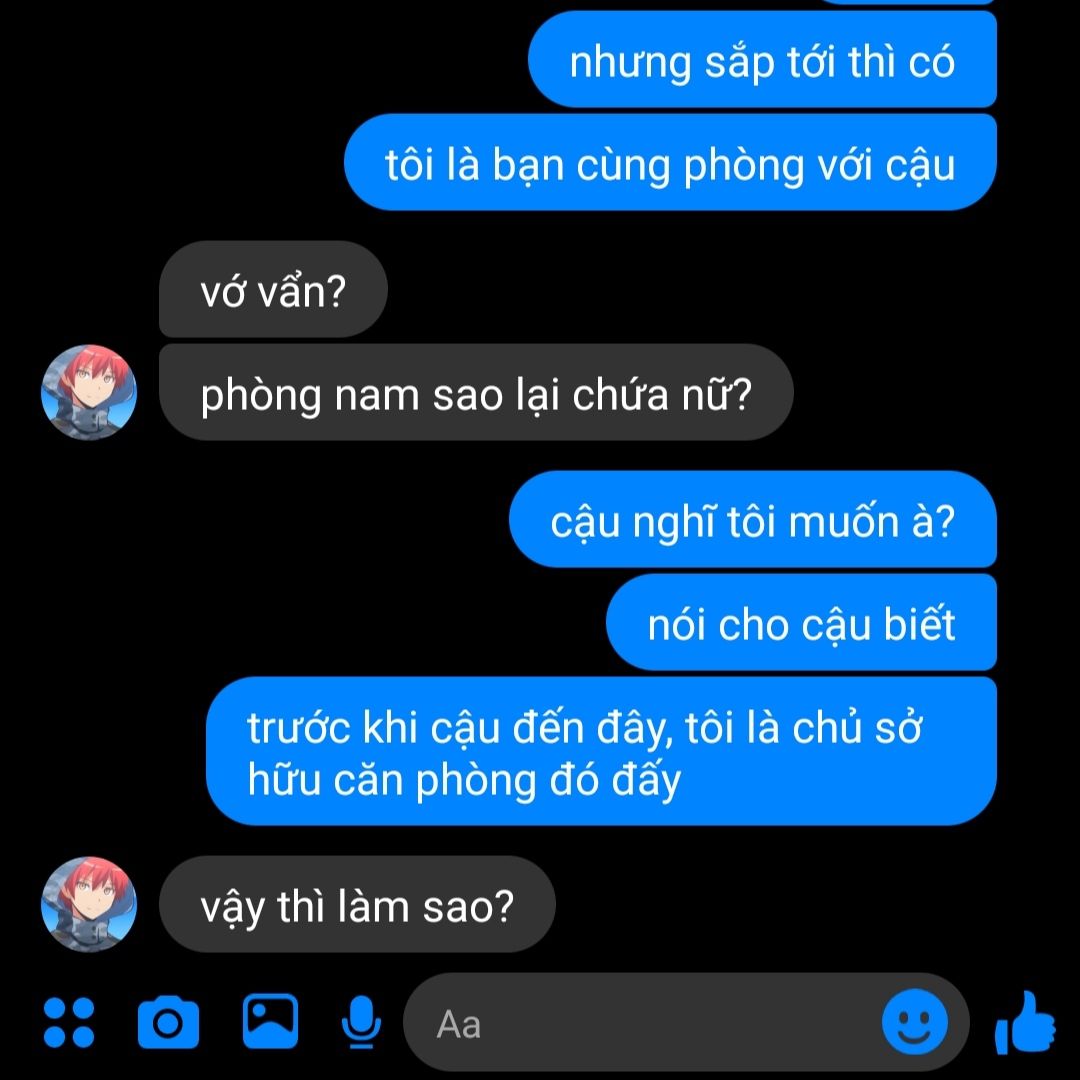
Task: Open the avatar beside "phòng nam sao lại chứa nữ?"
Action: [x=89, y=392]
